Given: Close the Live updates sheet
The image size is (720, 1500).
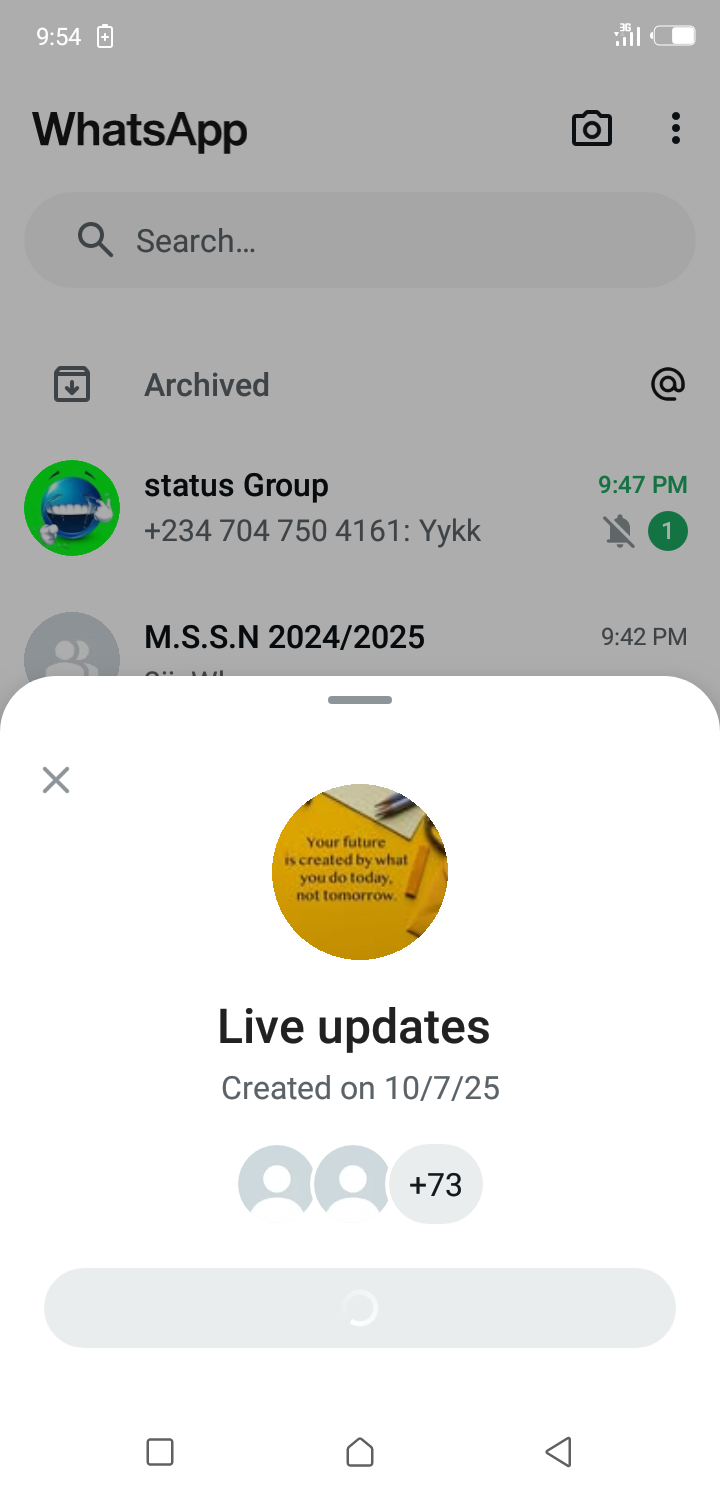Looking at the screenshot, I should click(56, 780).
